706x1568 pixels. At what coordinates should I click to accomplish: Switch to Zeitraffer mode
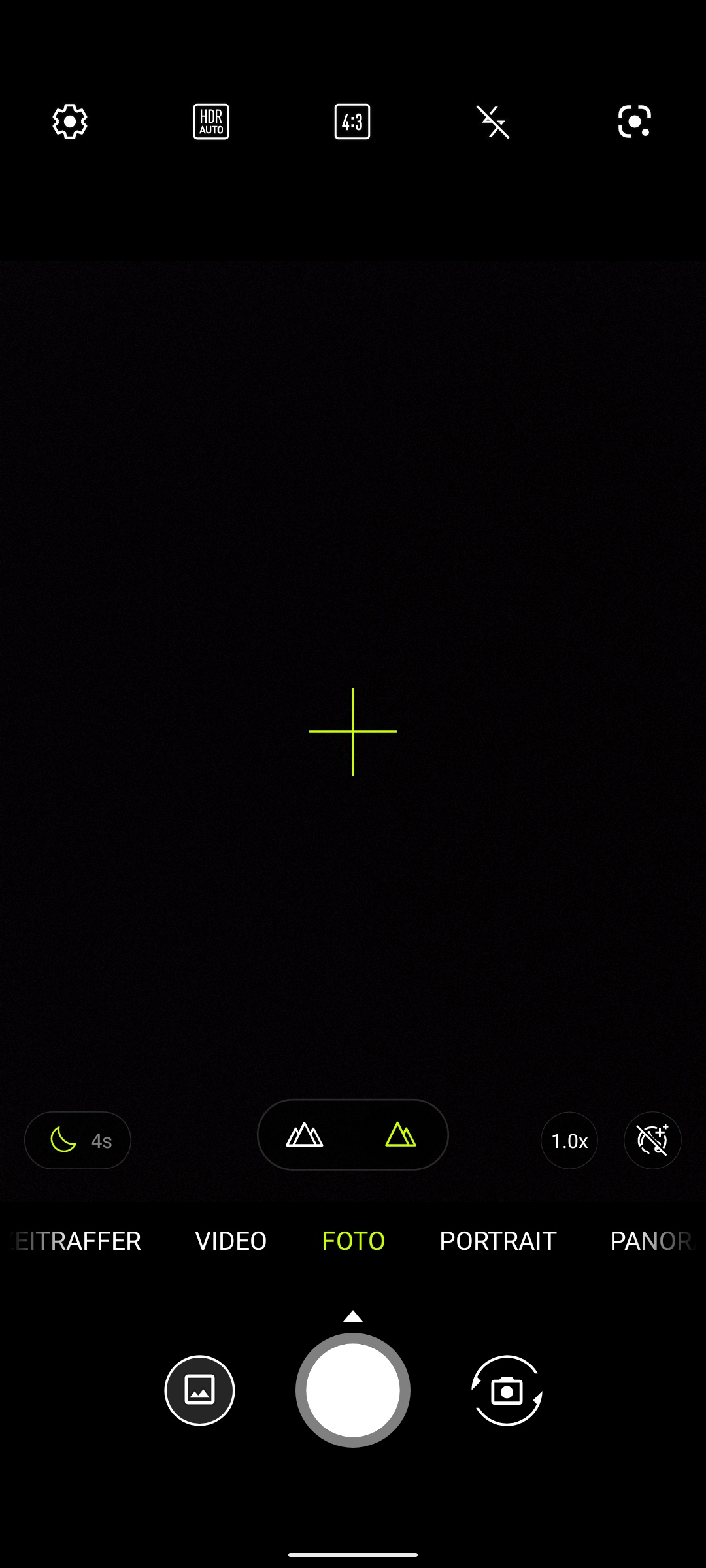76,1241
